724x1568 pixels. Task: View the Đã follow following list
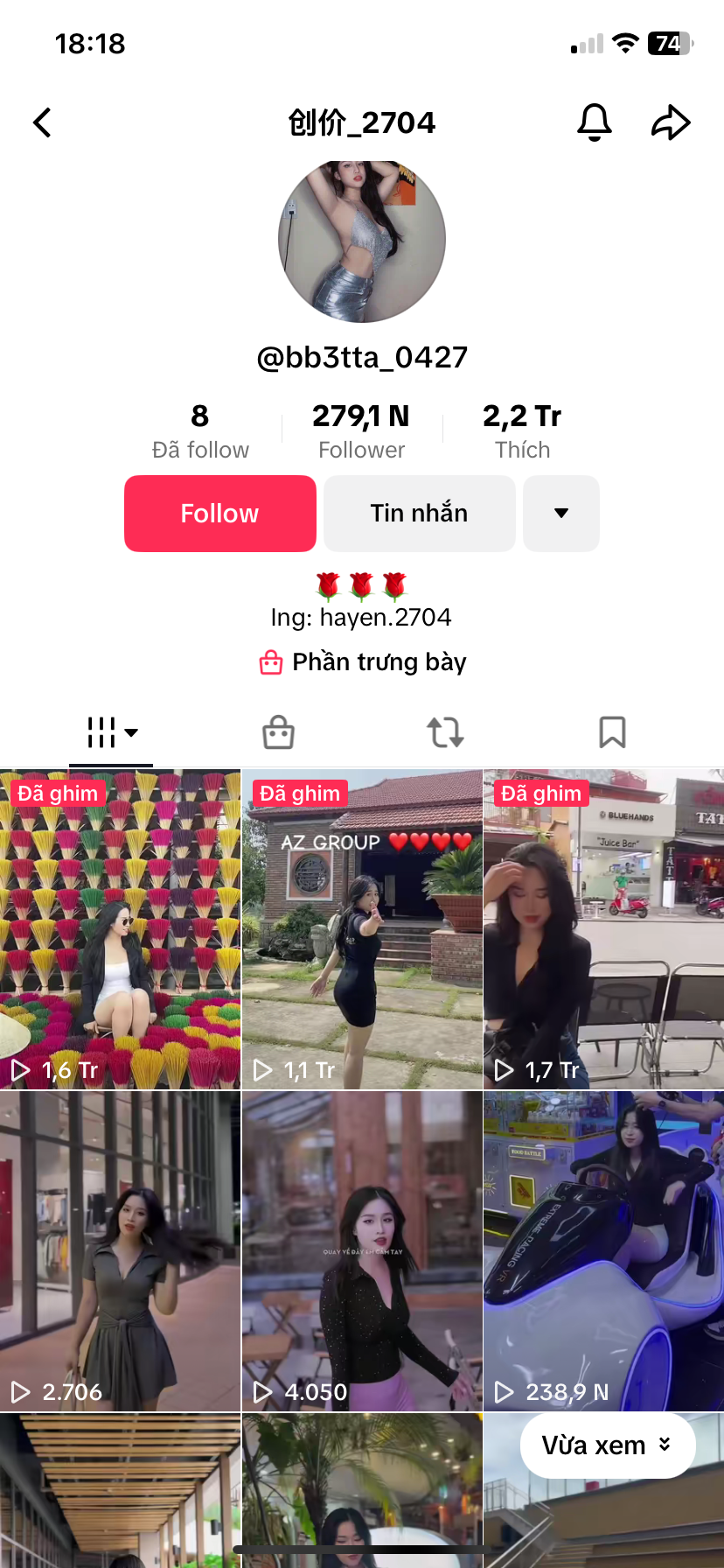200,430
